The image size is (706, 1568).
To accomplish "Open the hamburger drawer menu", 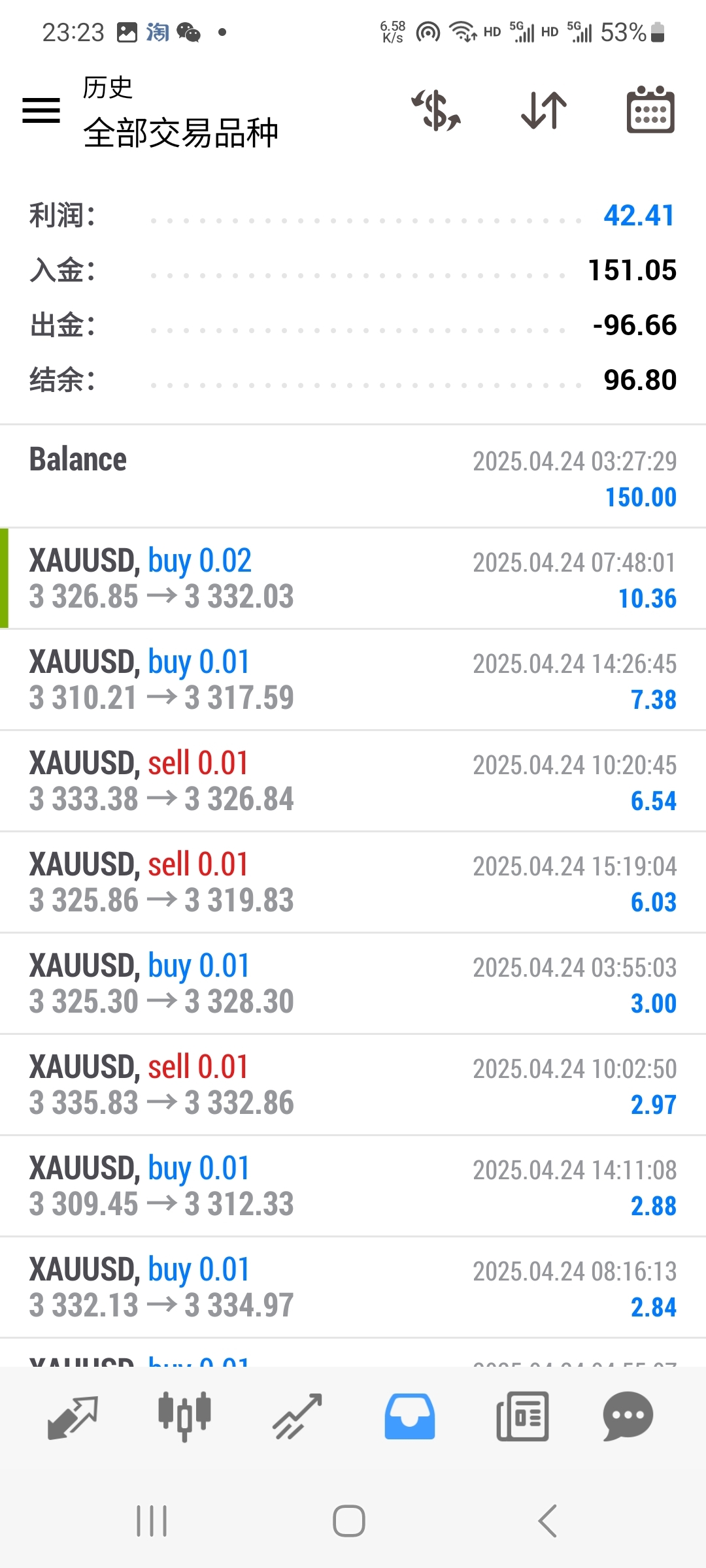I will [x=41, y=110].
